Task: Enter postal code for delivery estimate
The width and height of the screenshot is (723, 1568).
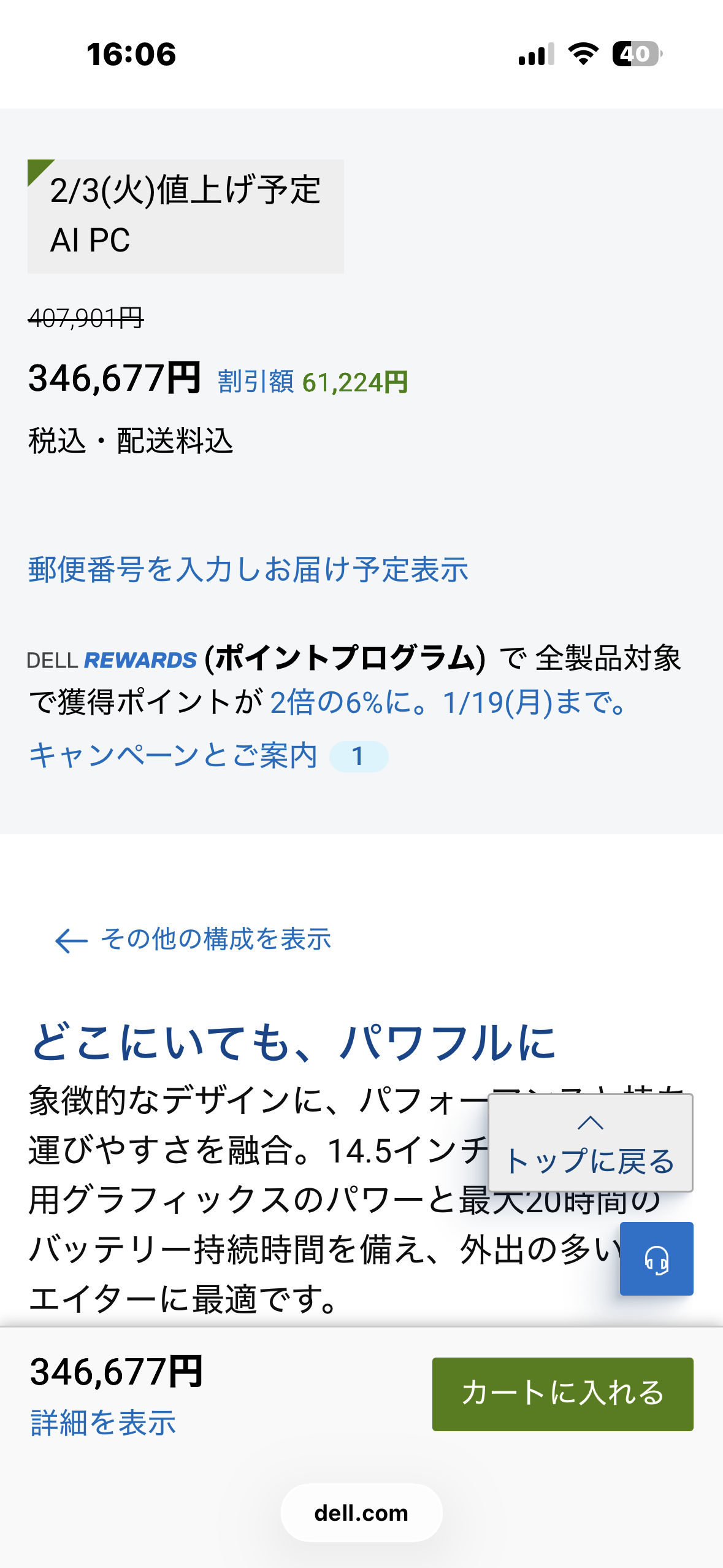Action: tap(248, 569)
